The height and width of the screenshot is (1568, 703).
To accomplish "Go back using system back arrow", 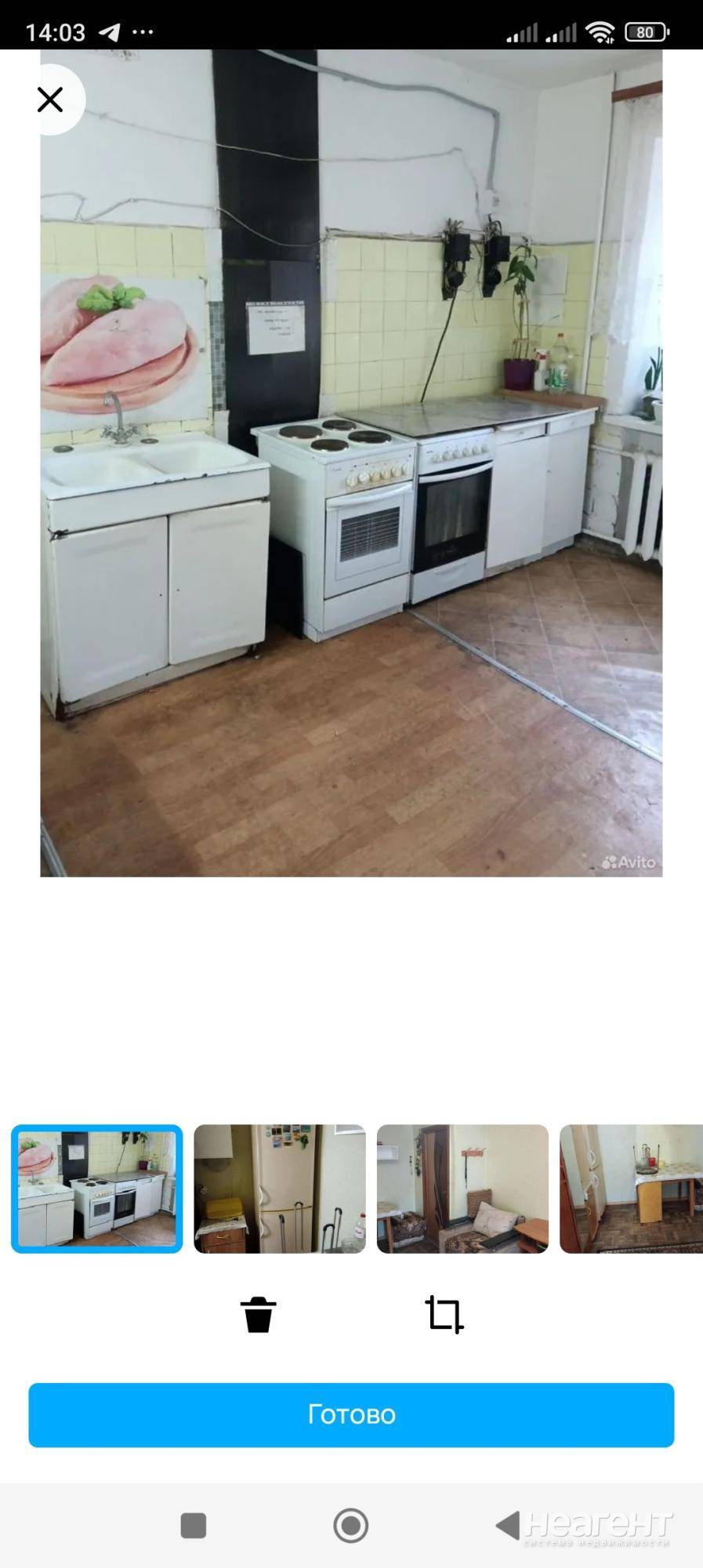I will click(x=508, y=1526).
